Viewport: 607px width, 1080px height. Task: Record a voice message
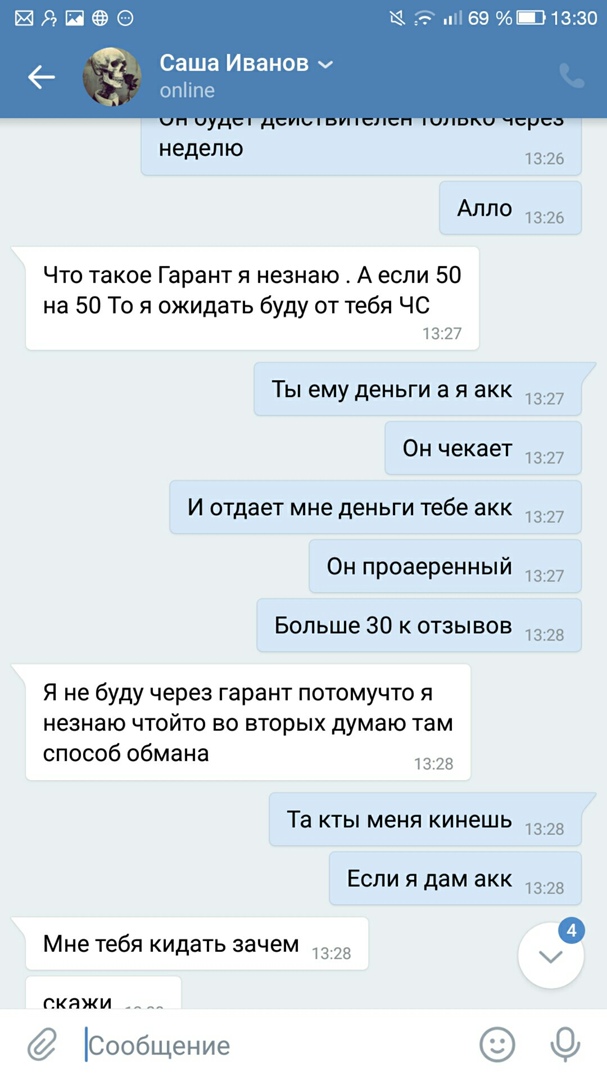tap(565, 1045)
